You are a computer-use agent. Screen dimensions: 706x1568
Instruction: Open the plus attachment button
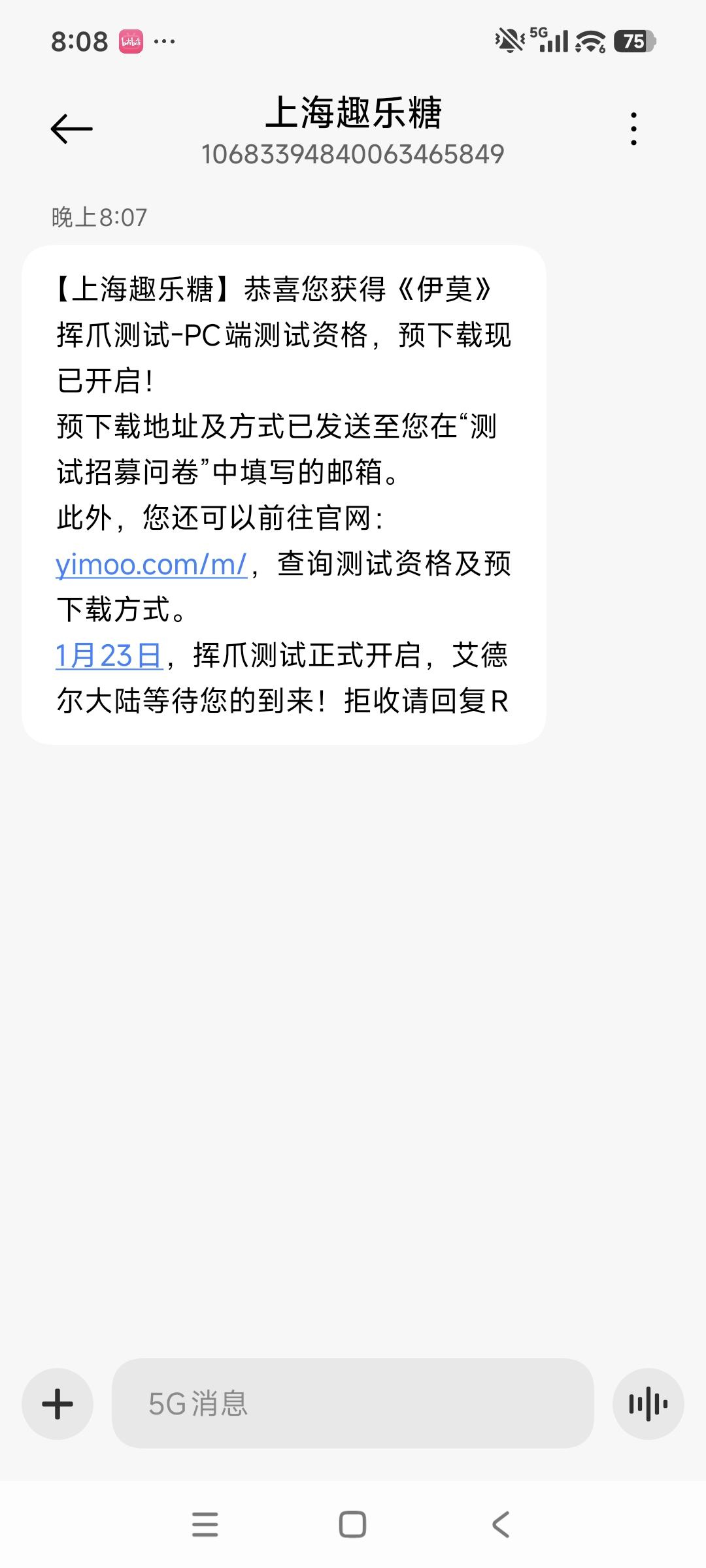pyautogui.click(x=58, y=1403)
